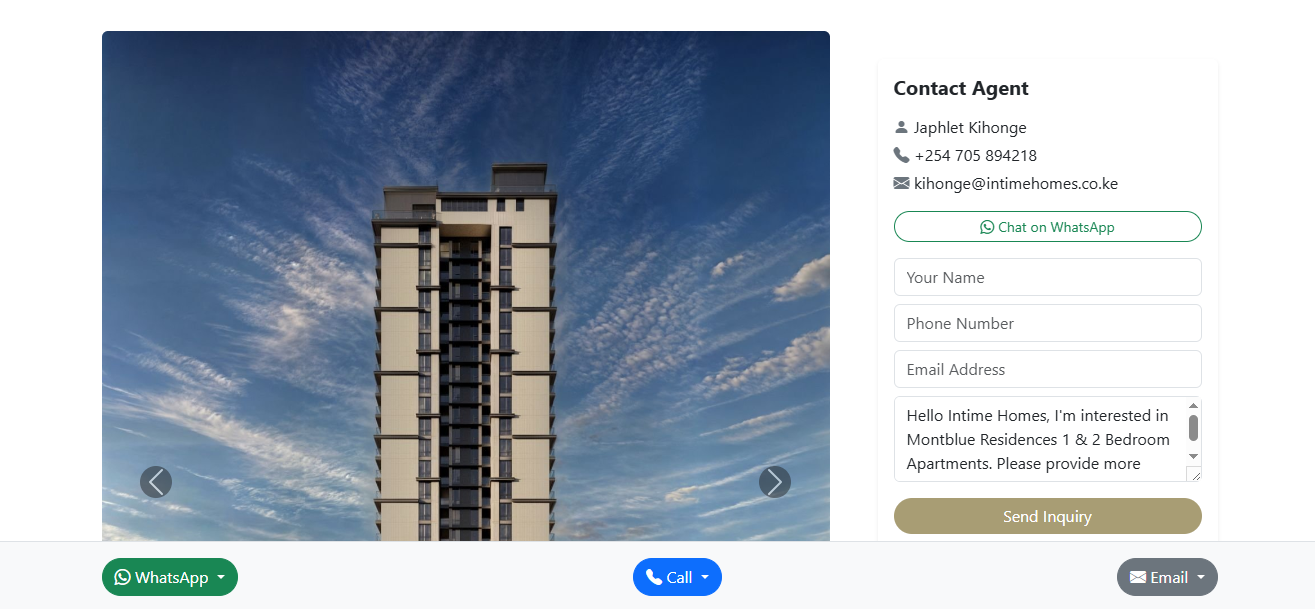This screenshot has height=609, width=1315.
Task: Edit the inquiry message text area
Action: pyautogui.click(x=1038, y=440)
